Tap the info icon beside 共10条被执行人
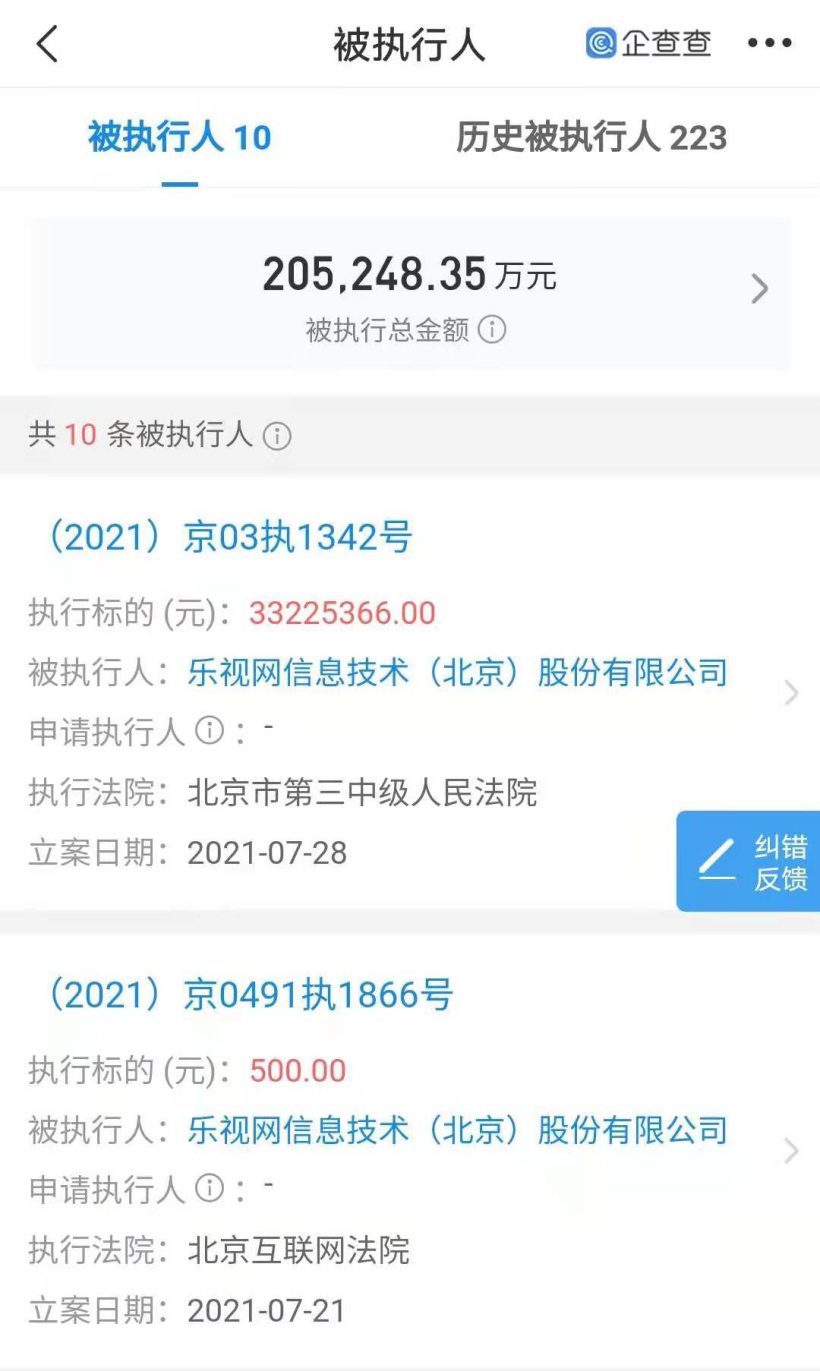This screenshot has width=820, height=1371. pyautogui.click(x=277, y=436)
